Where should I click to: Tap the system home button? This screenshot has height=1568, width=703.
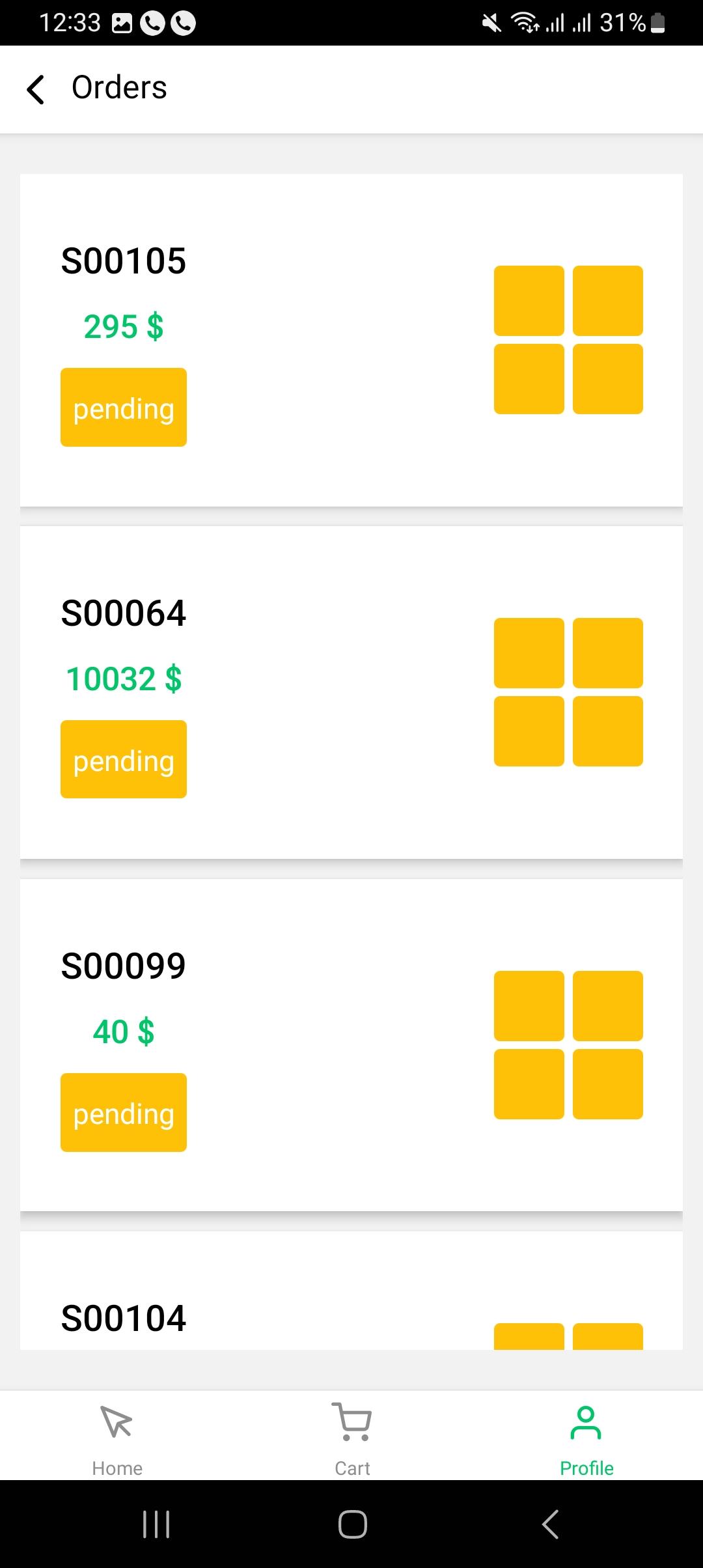[x=352, y=1524]
